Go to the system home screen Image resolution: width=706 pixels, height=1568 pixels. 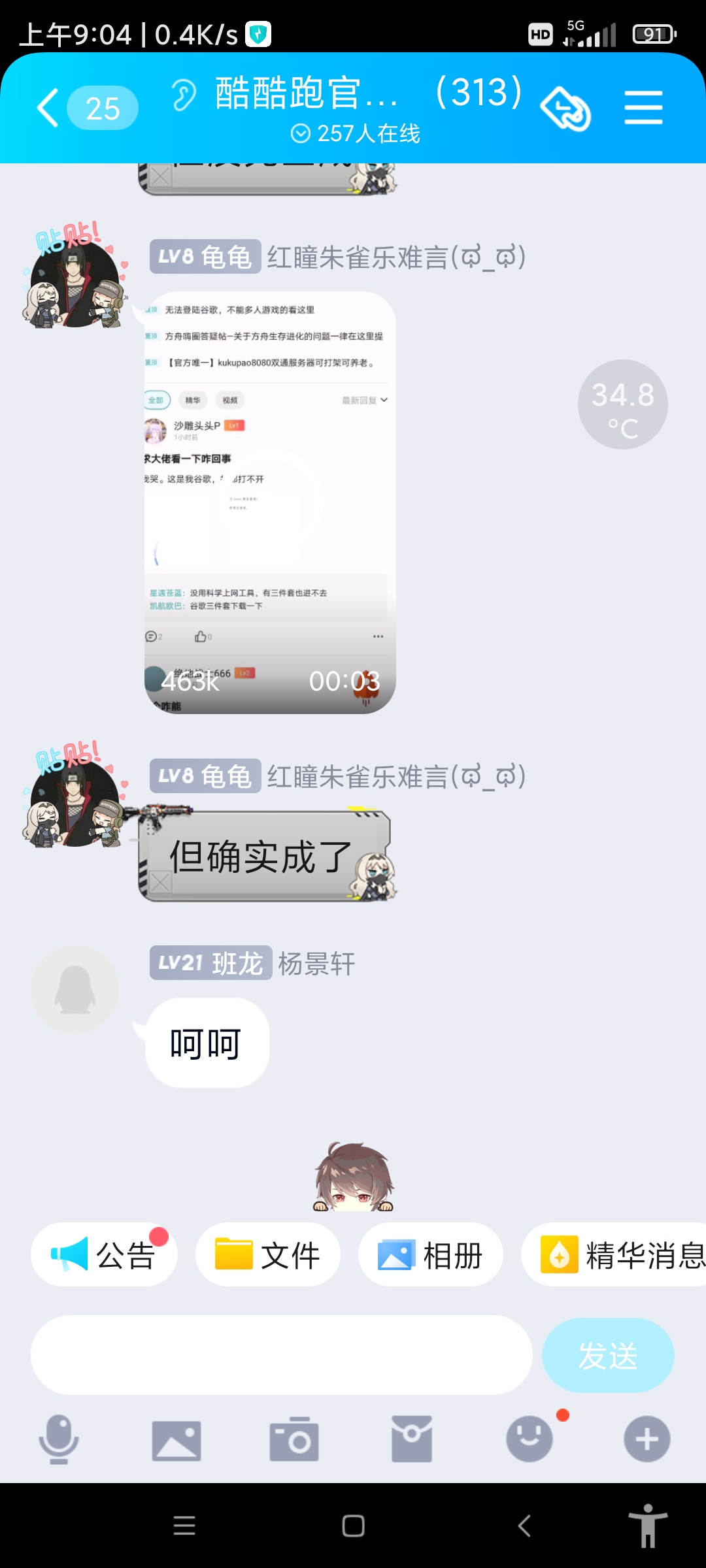[x=353, y=1526]
